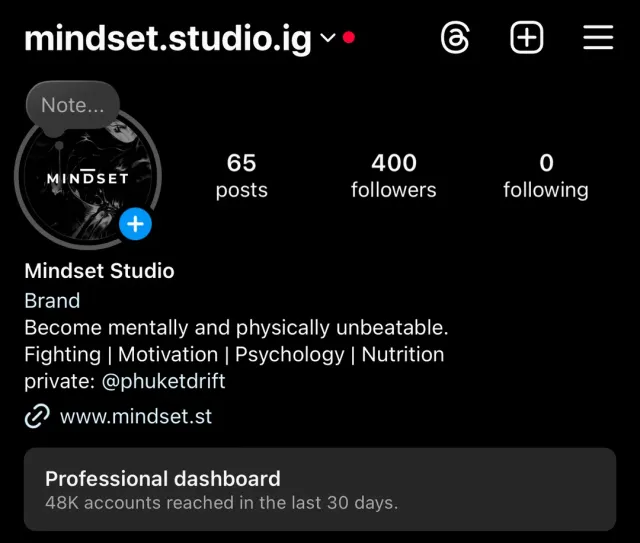Viewport: 640px width, 543px height.
Task: View the 65 posts count
Action: [x=242, y=176]
